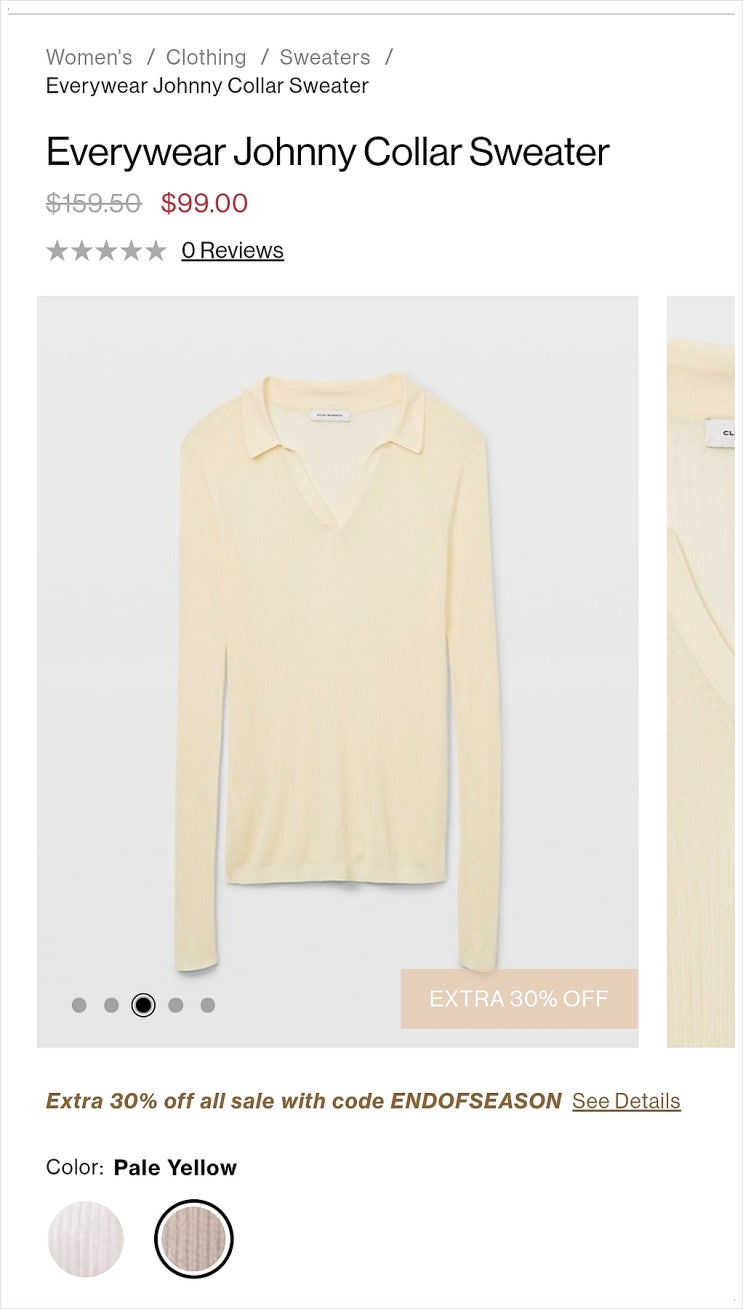The width and height of the screenshot is (743, 1309).
Task: Open the Women's breadcrumb link
Action: [89, 57]
